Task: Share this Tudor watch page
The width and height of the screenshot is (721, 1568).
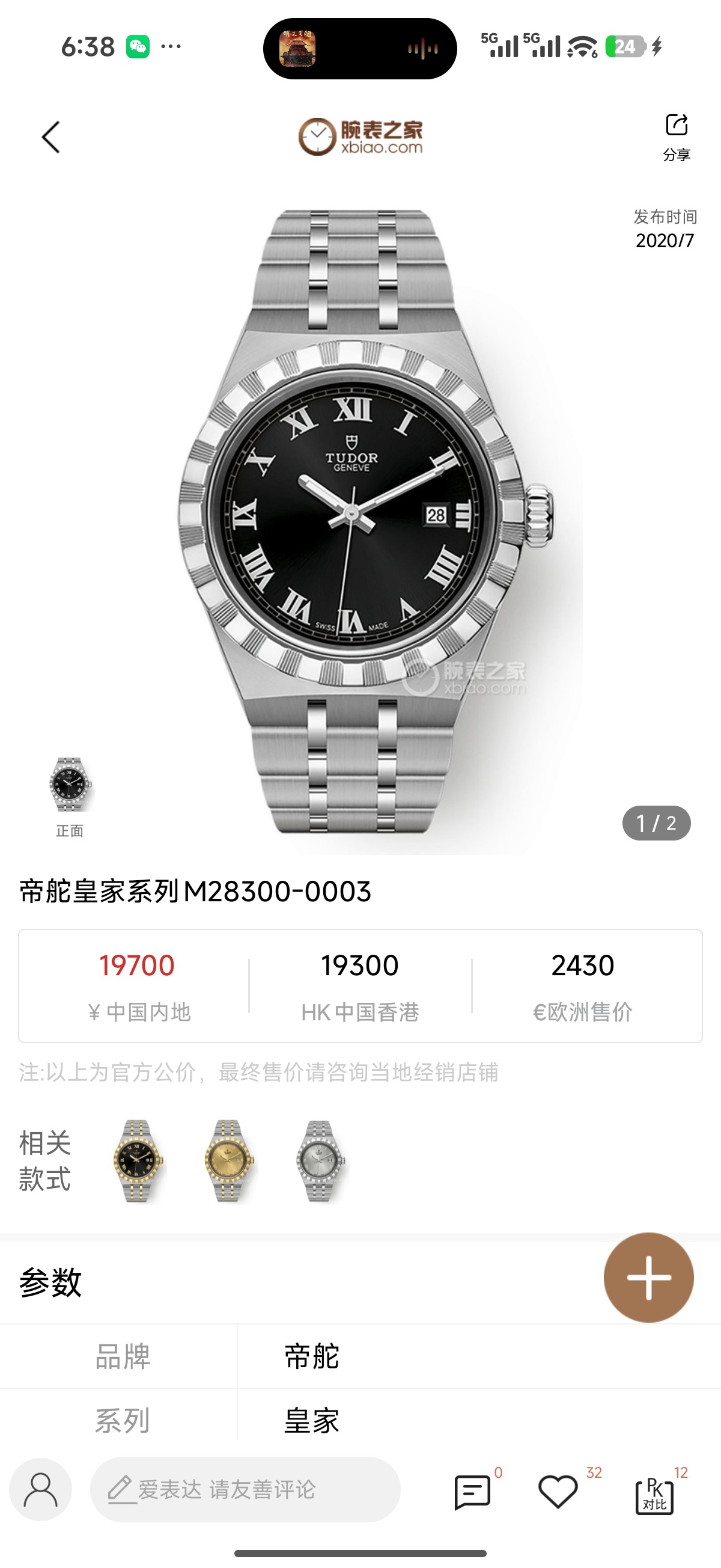Action: (676, 136)
